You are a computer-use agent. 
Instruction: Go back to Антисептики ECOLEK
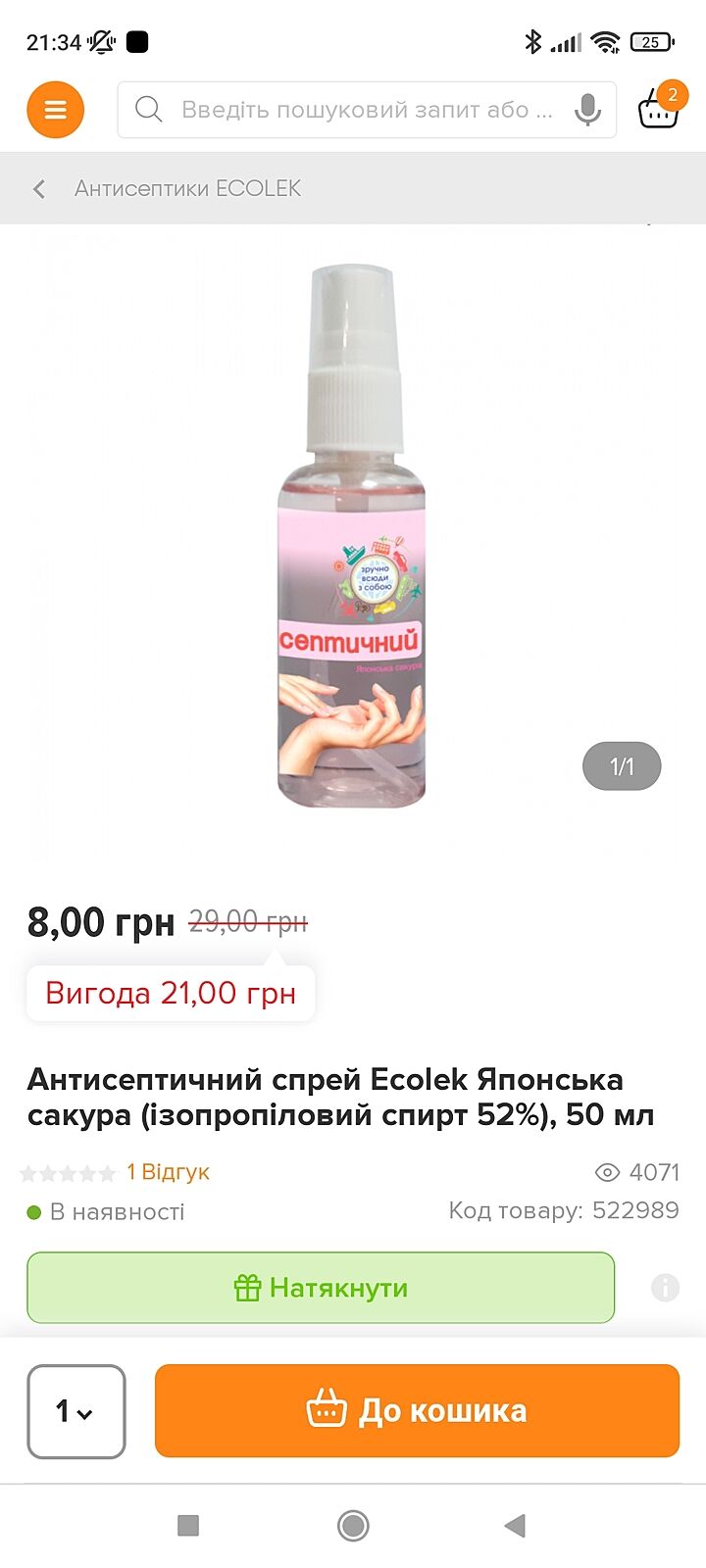click(39, 188)
